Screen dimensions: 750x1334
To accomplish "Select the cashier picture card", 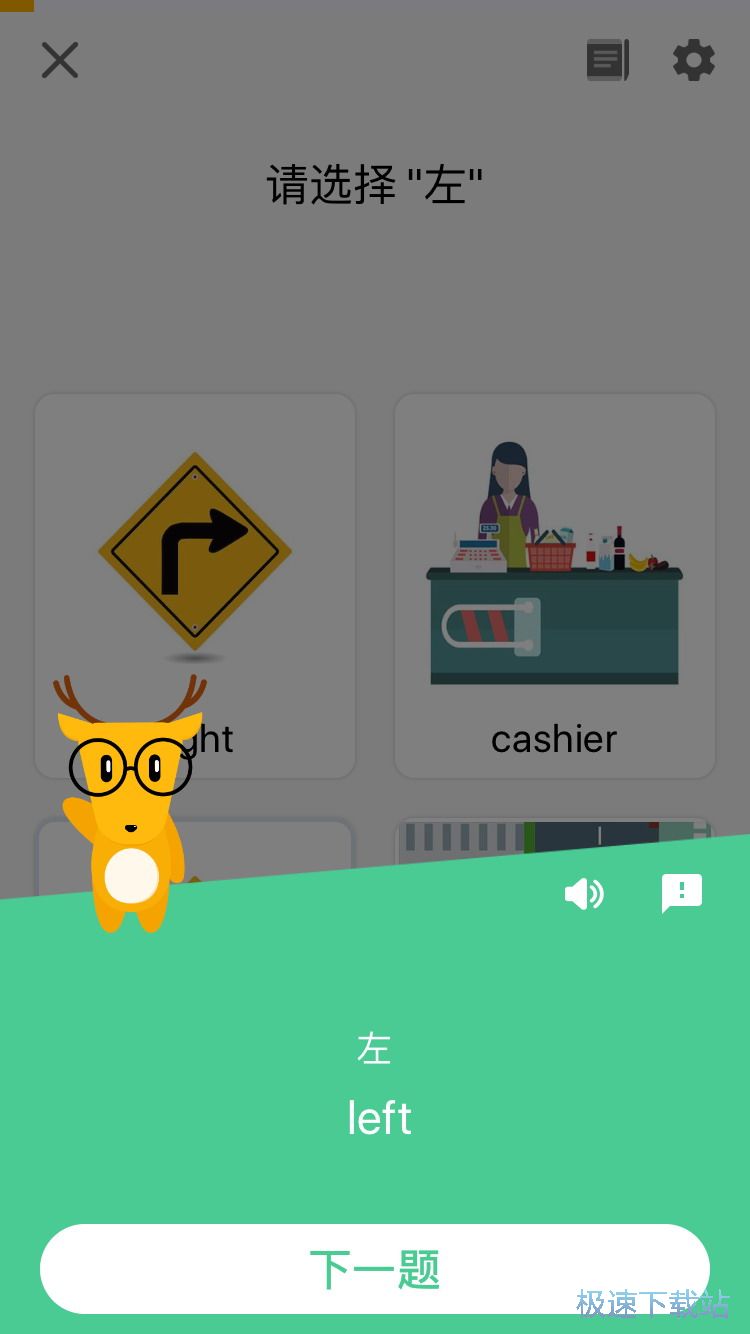I will pyautogui.click(x=555, y=585).
